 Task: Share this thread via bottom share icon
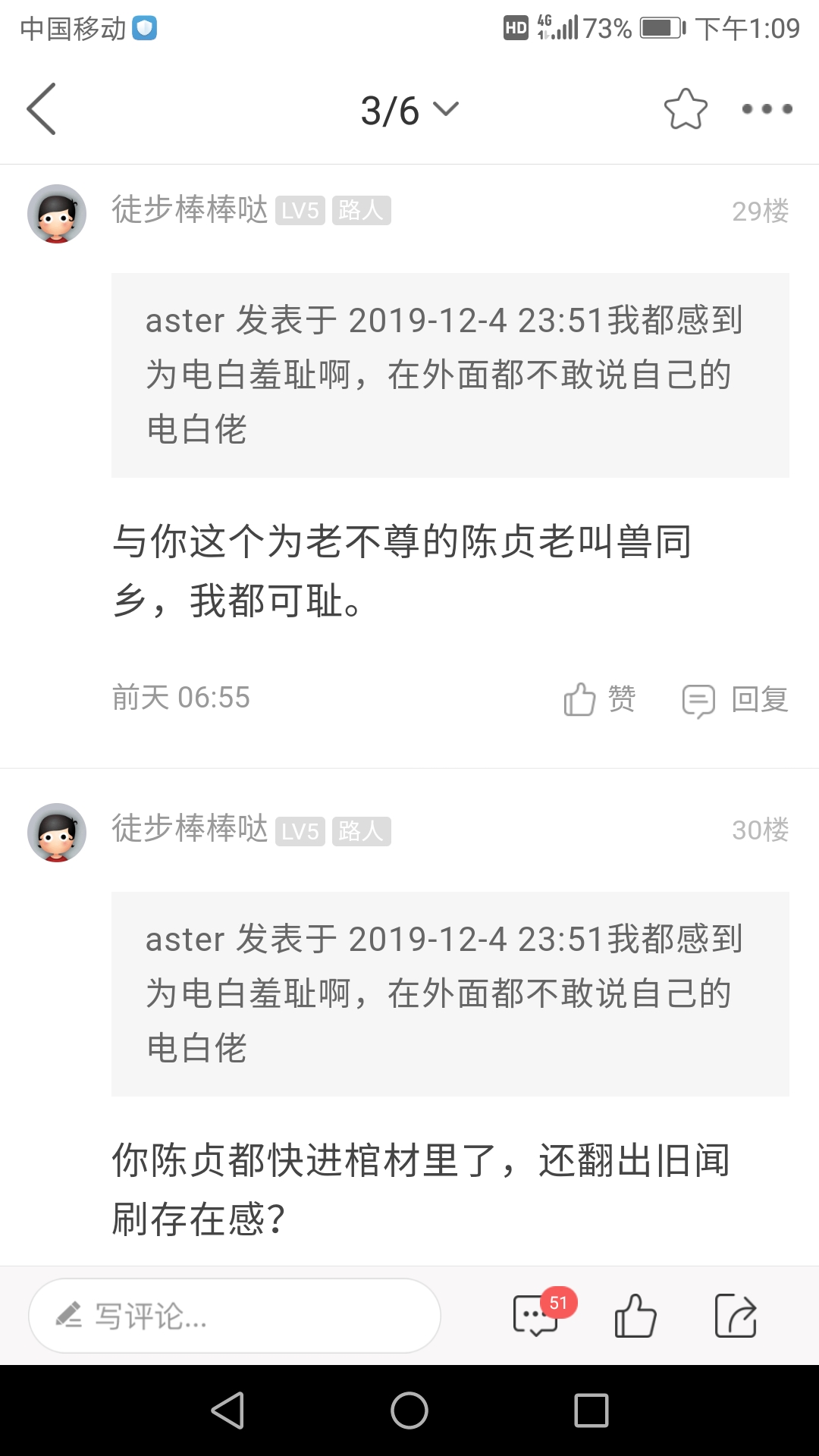(736, 1316)
